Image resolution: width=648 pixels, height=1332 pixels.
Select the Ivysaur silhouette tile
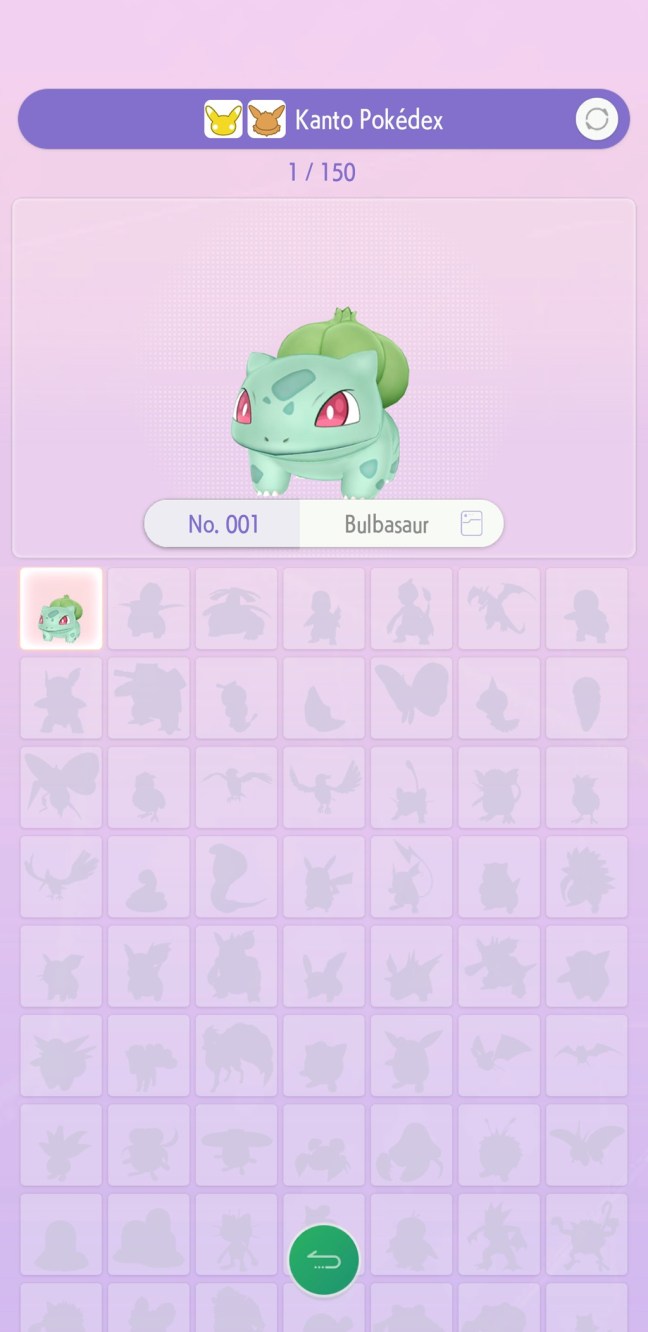coord(149,609)
